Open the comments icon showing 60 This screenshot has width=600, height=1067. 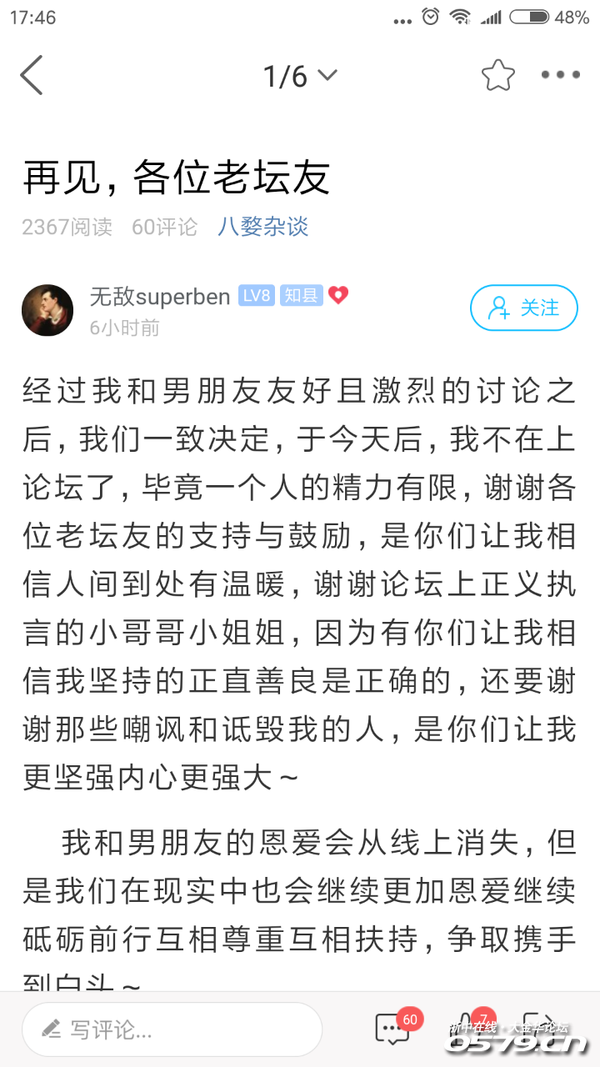392,1029
